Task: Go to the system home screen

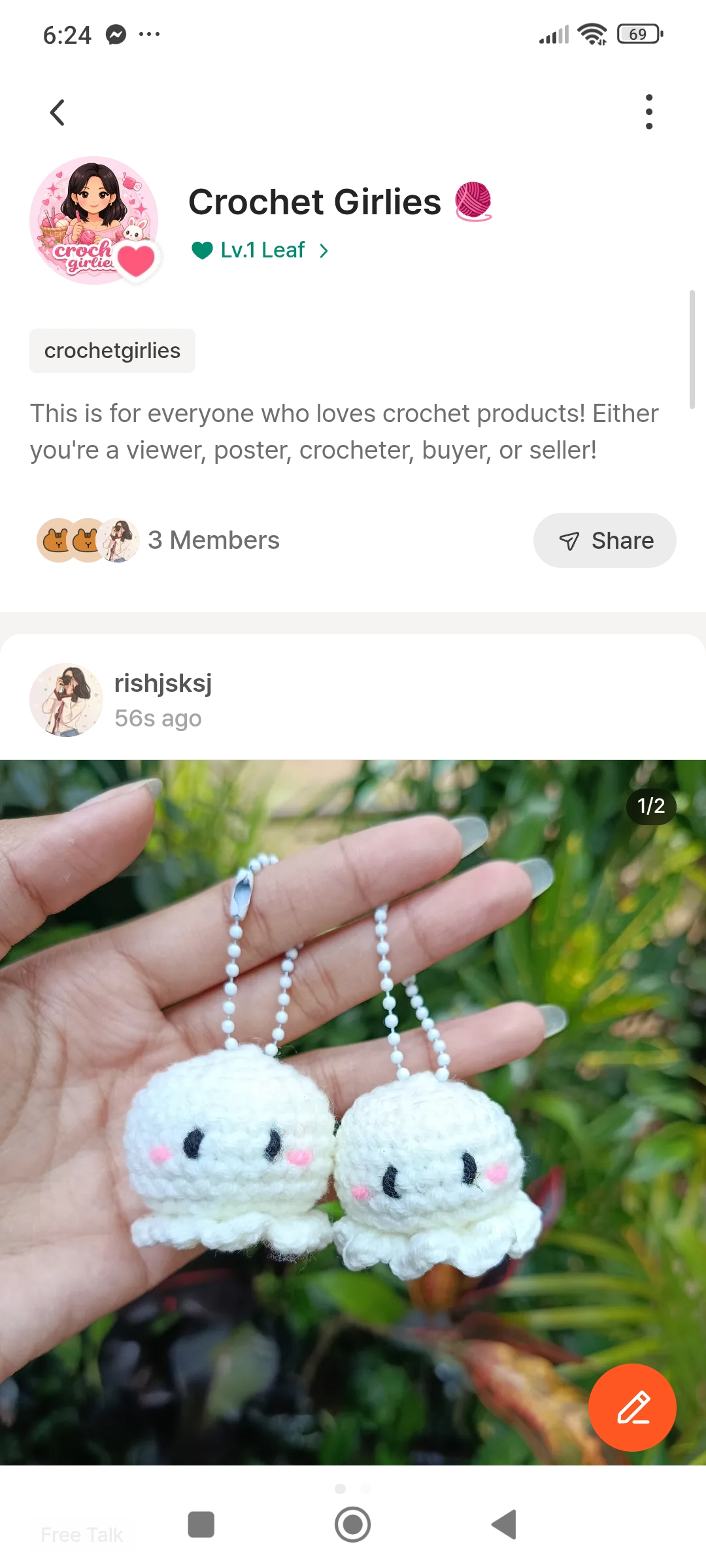Action: click(353, 1525)
